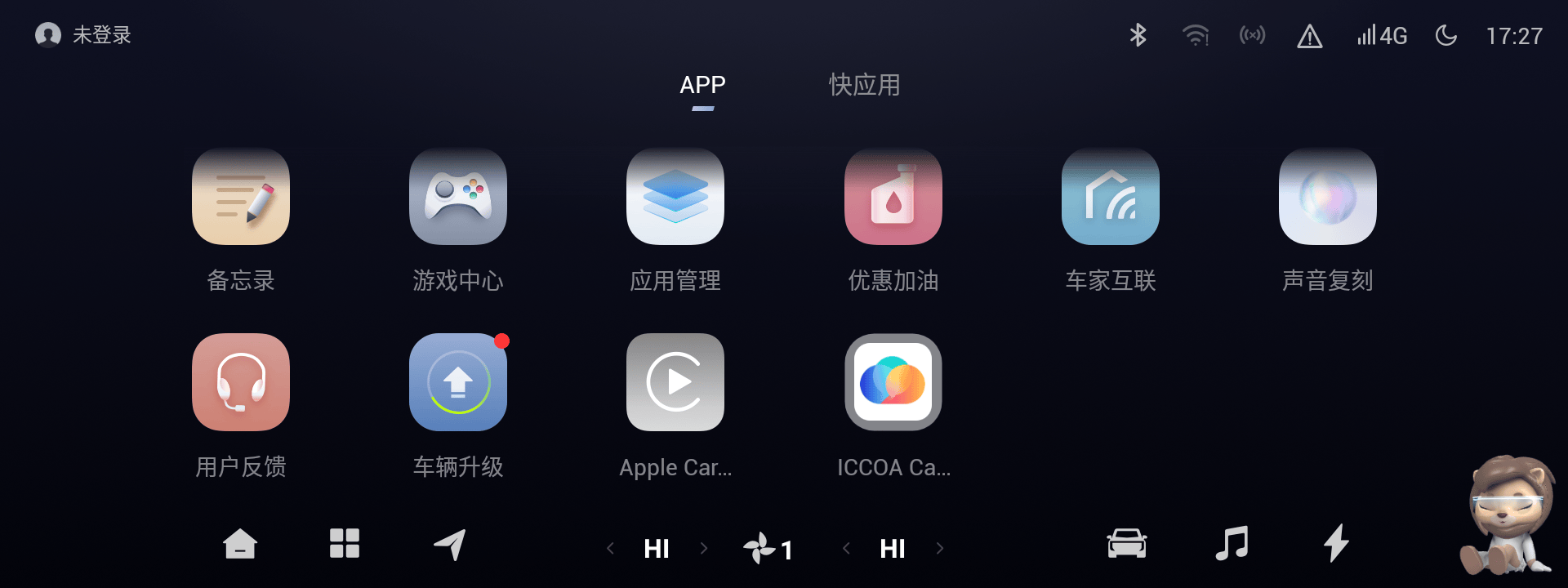
Task: Open fan speed control
Action: coord(768,548)
